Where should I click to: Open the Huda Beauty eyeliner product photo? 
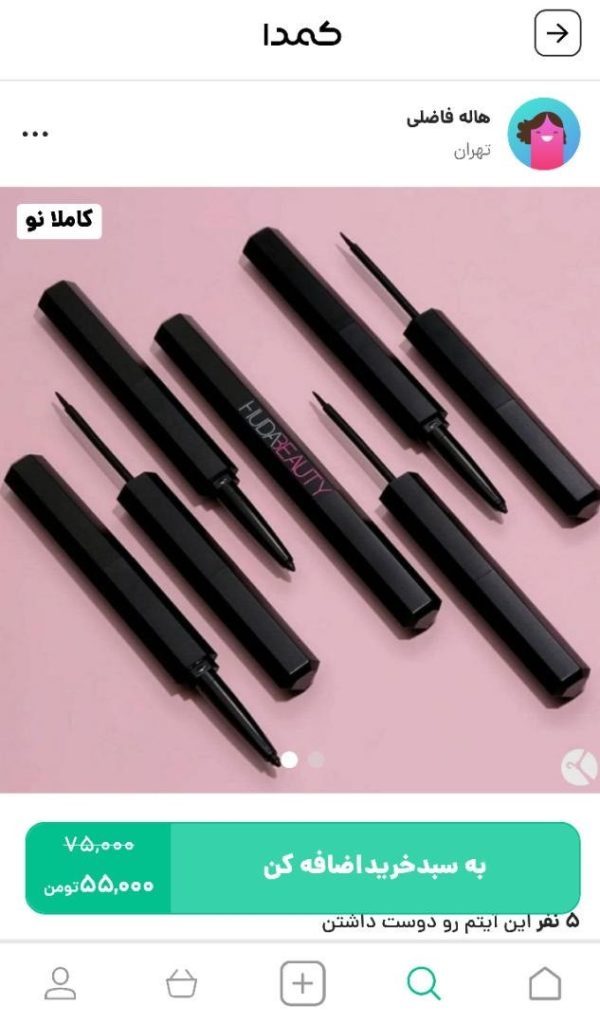[300, 480]
